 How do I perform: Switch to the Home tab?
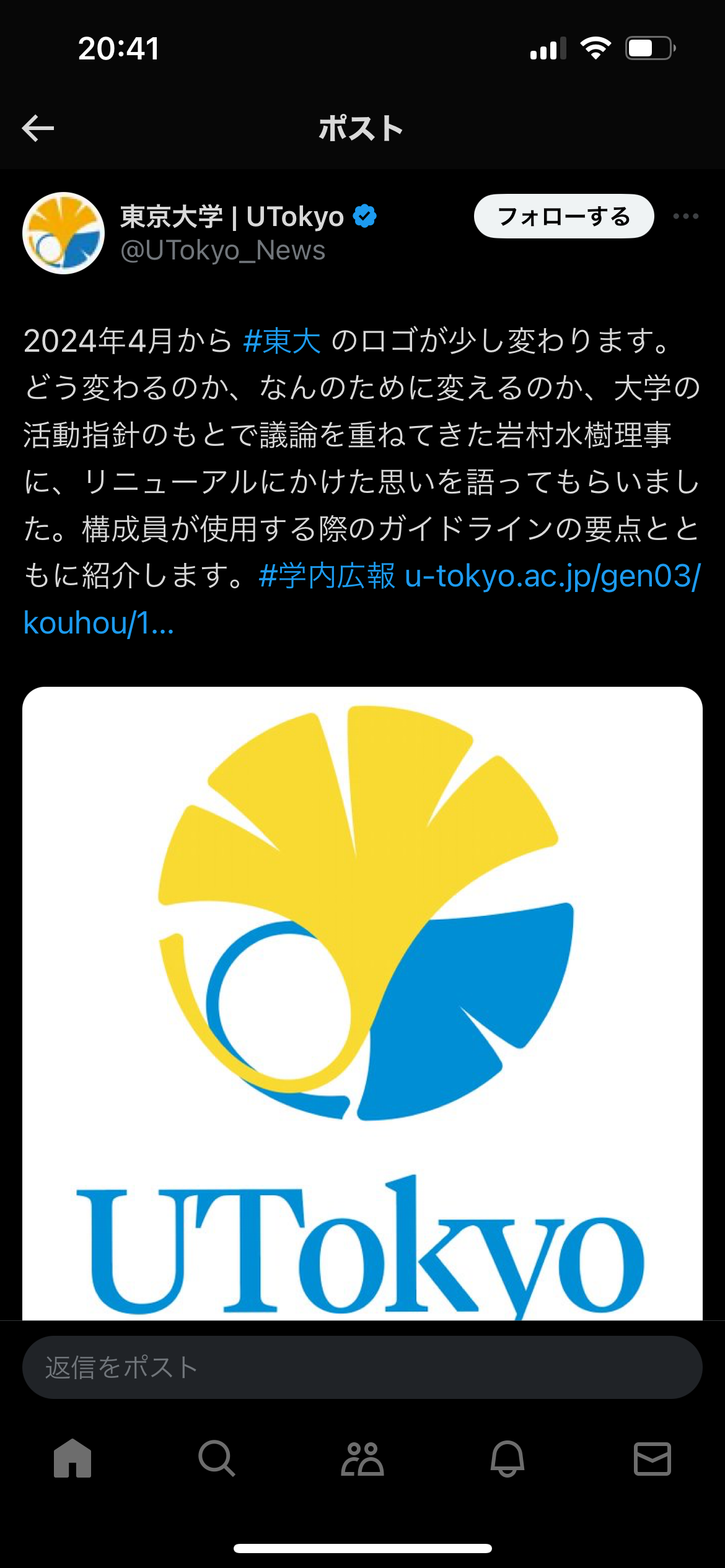point(72,1458)
